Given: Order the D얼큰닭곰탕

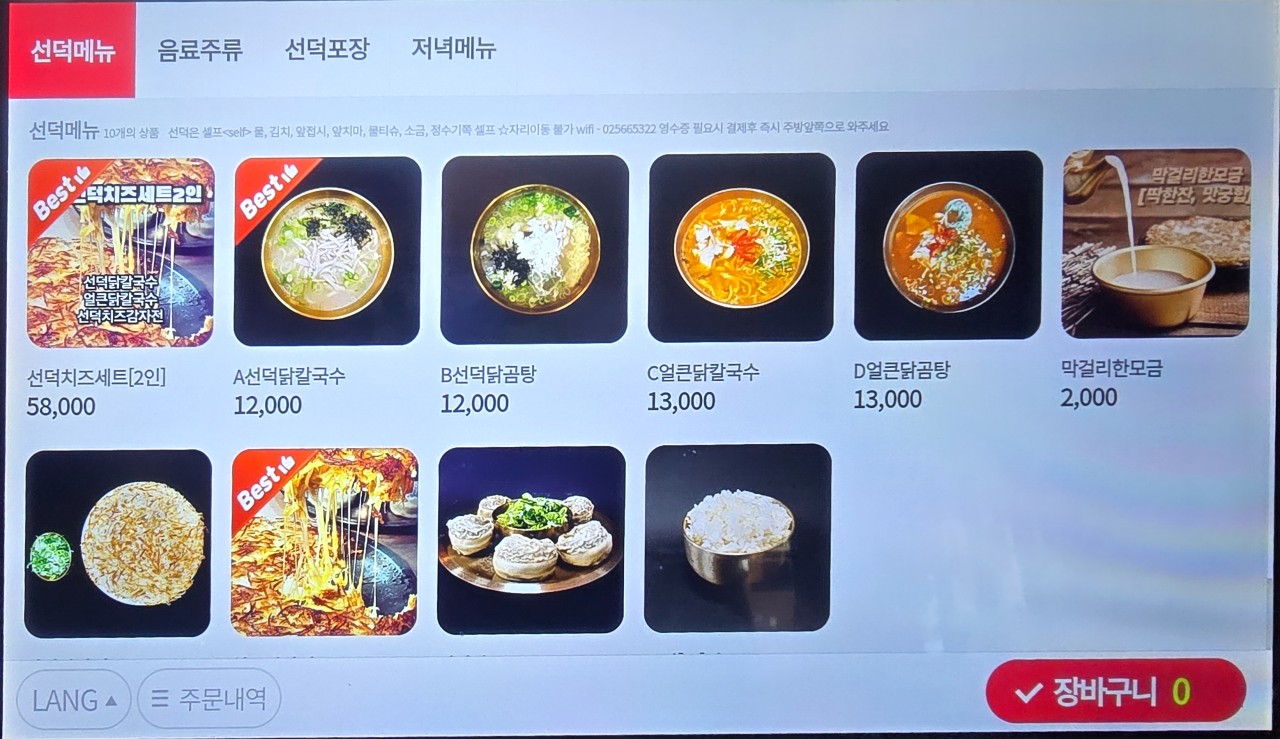Looking at the screenshot, I should [948, 246].
